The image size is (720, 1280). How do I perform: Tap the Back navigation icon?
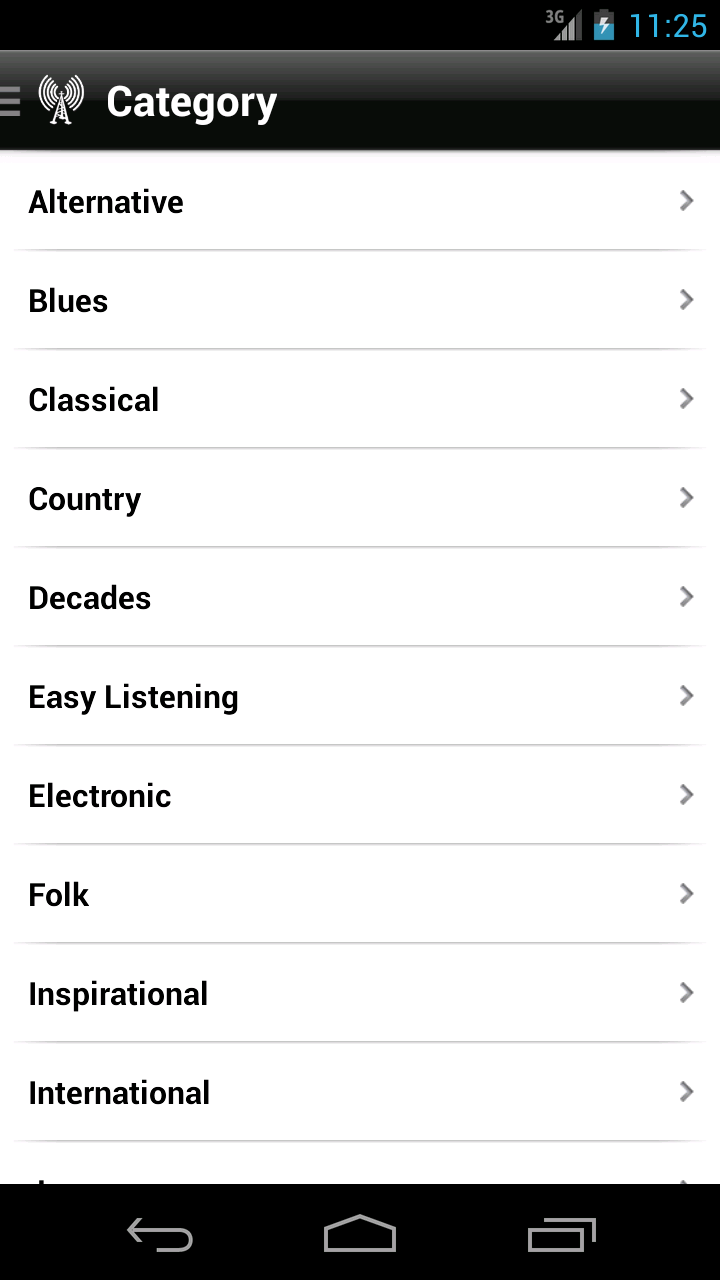tap(158, 1235)
